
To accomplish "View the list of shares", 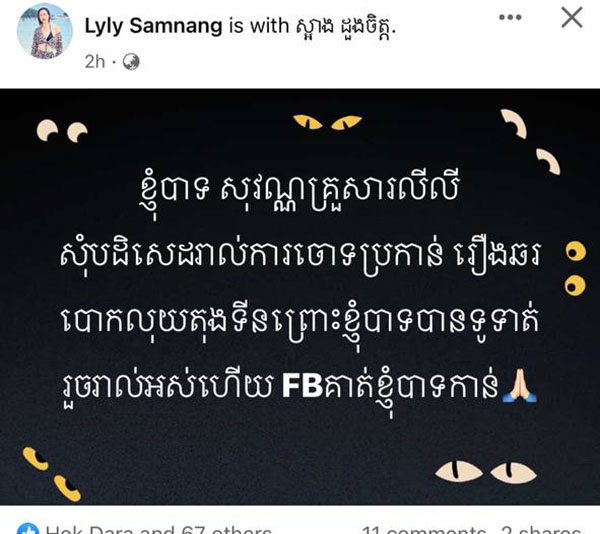I will [x=540, y=528].
